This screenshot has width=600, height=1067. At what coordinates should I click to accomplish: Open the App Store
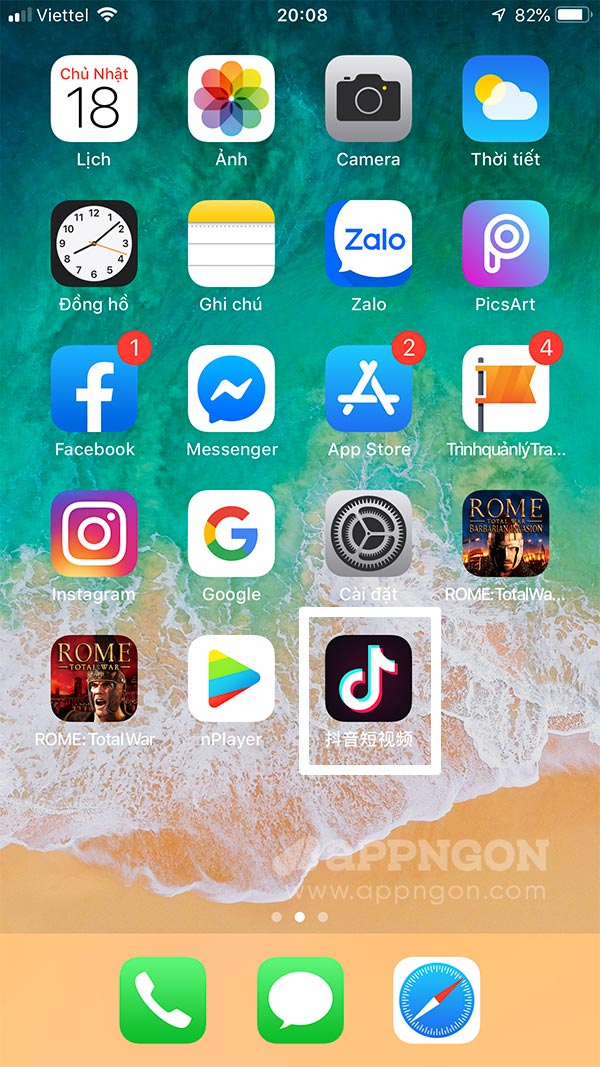(368, 389)
